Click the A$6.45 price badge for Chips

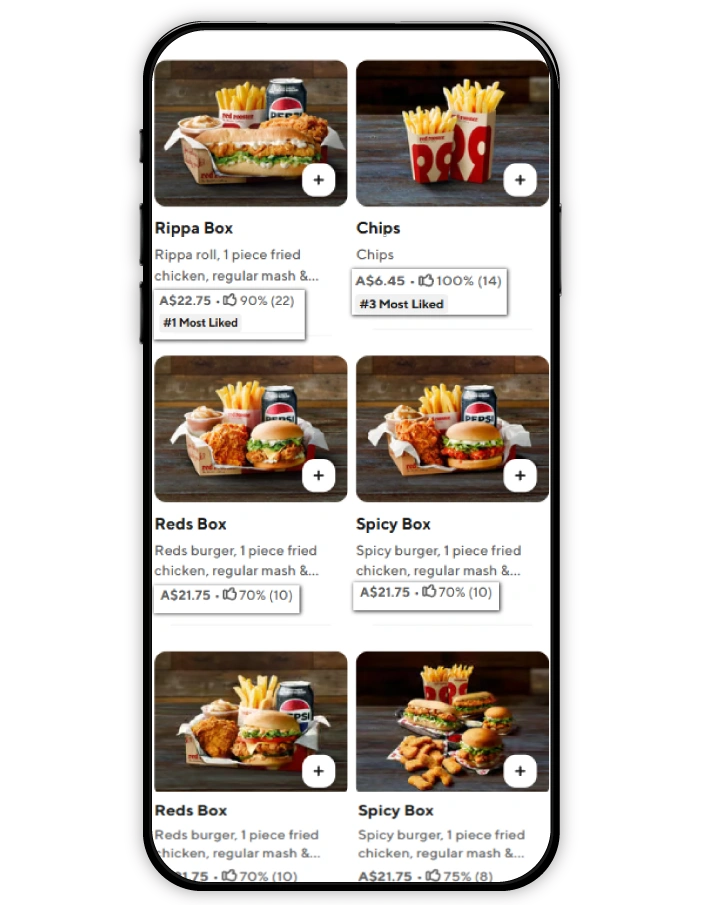pos(380,281)
